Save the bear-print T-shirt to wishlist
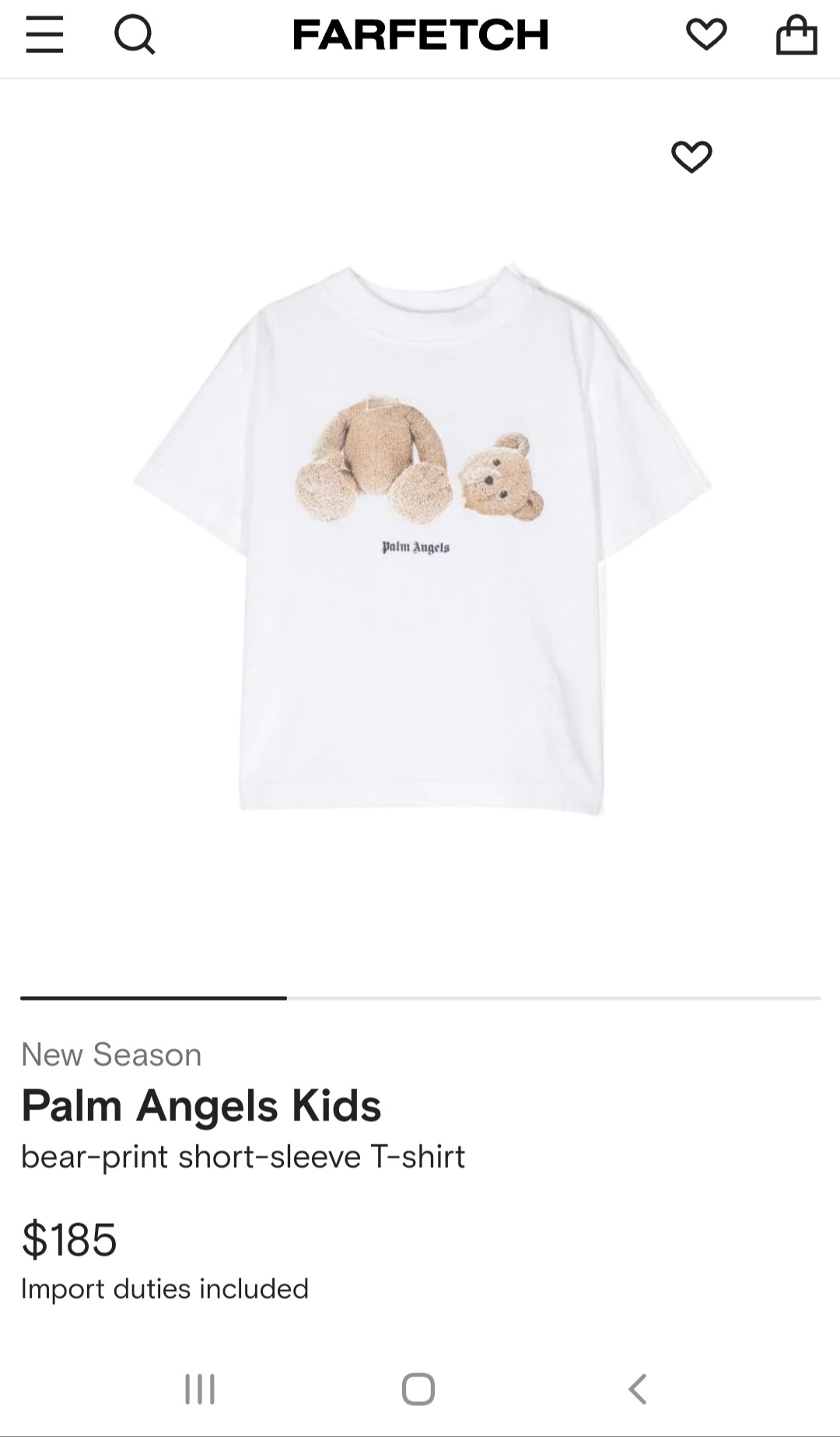 click(691, 156)
